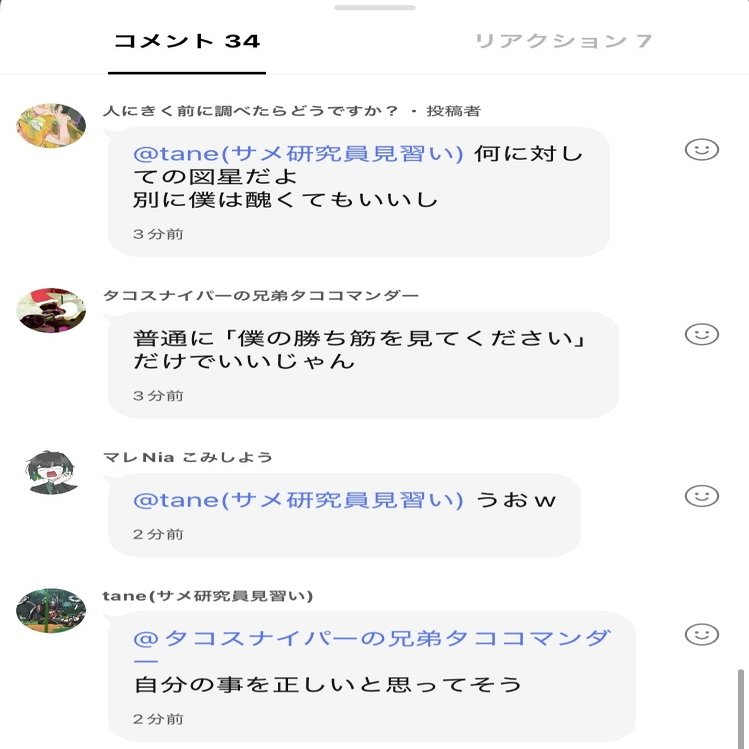Tap tane(サメ研究員見習い)'s profile avatar
This screenshot has width=749, height=749.
click(x=51, y=610)
